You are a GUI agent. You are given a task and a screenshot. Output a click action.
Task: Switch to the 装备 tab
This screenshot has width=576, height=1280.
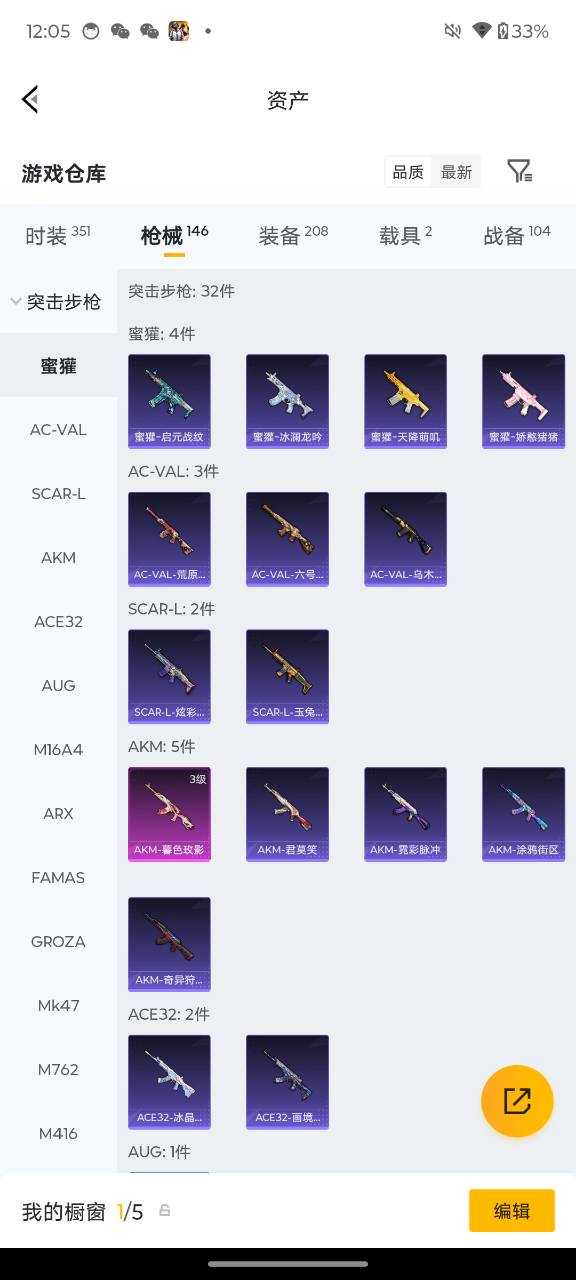[x=293, y=235]
